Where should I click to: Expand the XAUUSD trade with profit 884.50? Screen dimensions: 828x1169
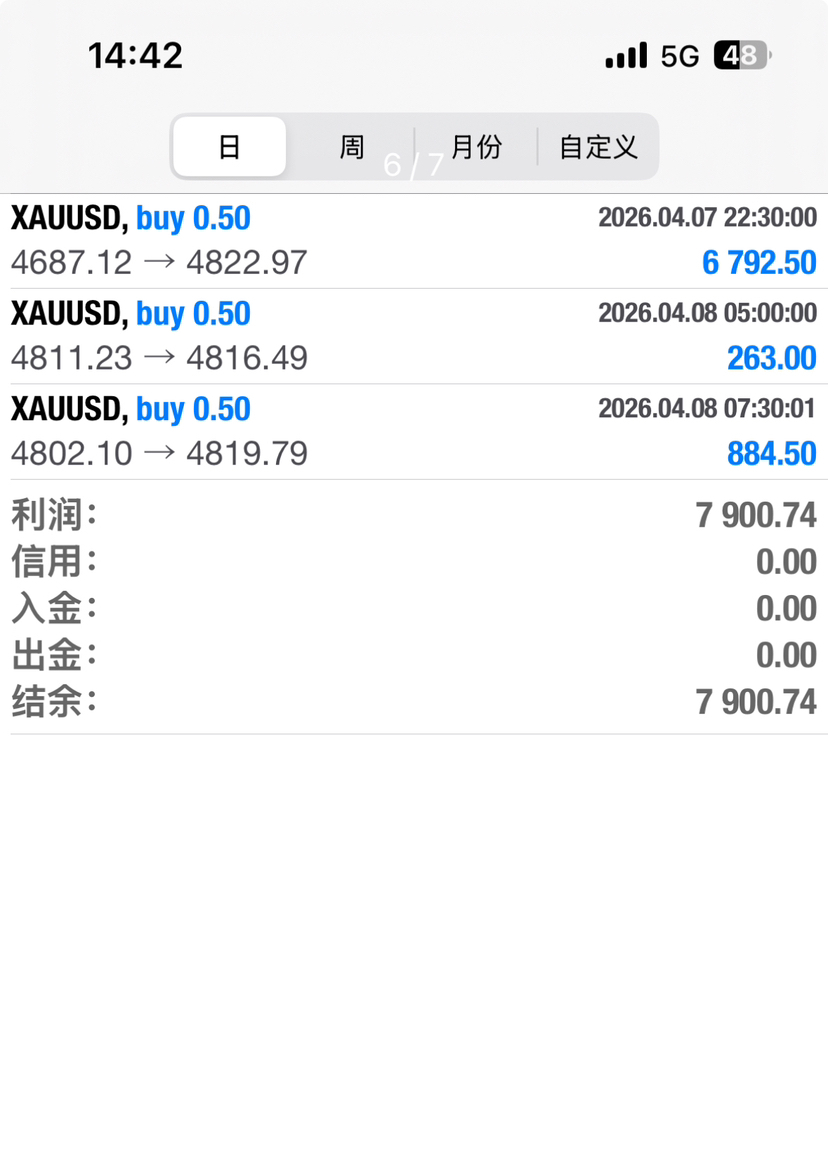[x=414, y=431]
